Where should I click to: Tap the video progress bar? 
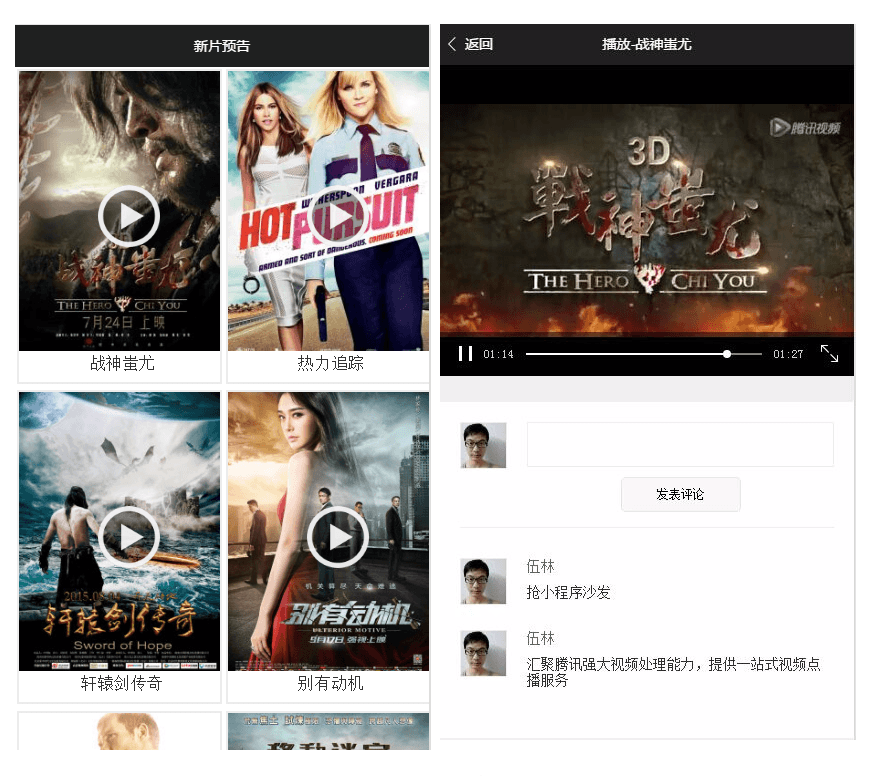point(640,354)
